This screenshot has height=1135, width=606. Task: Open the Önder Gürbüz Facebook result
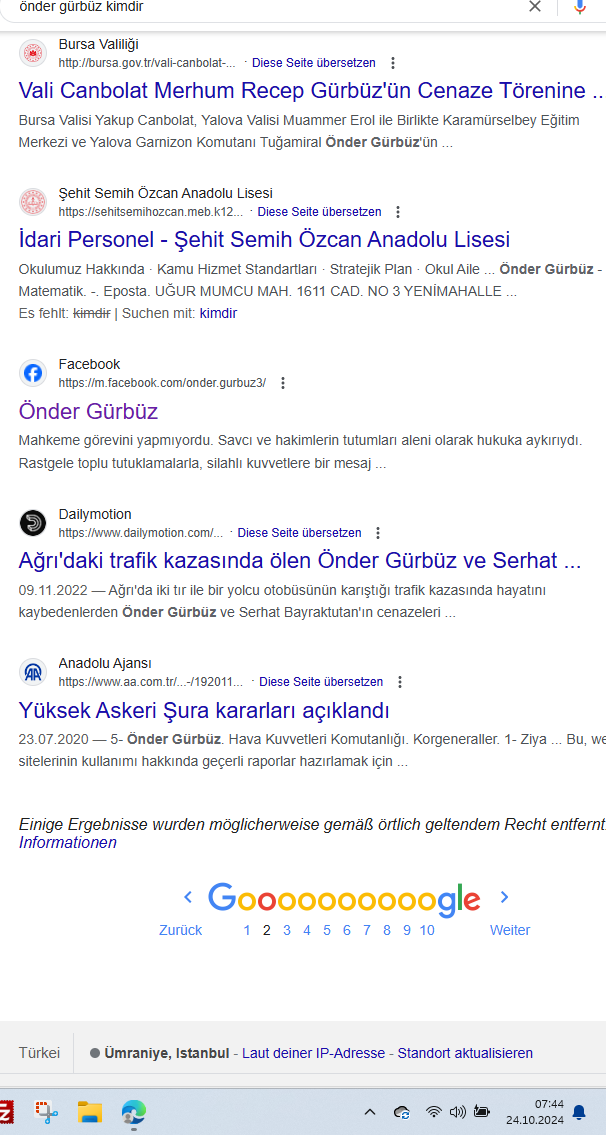click(x=88, y=411)
